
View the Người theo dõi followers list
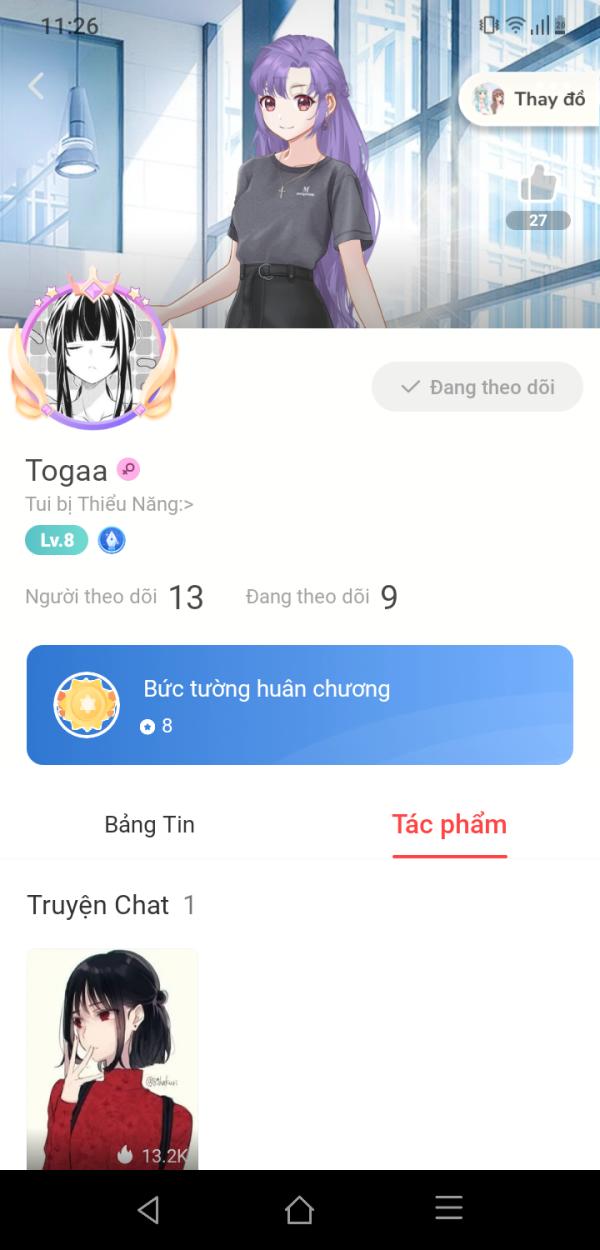coord(114,597)
